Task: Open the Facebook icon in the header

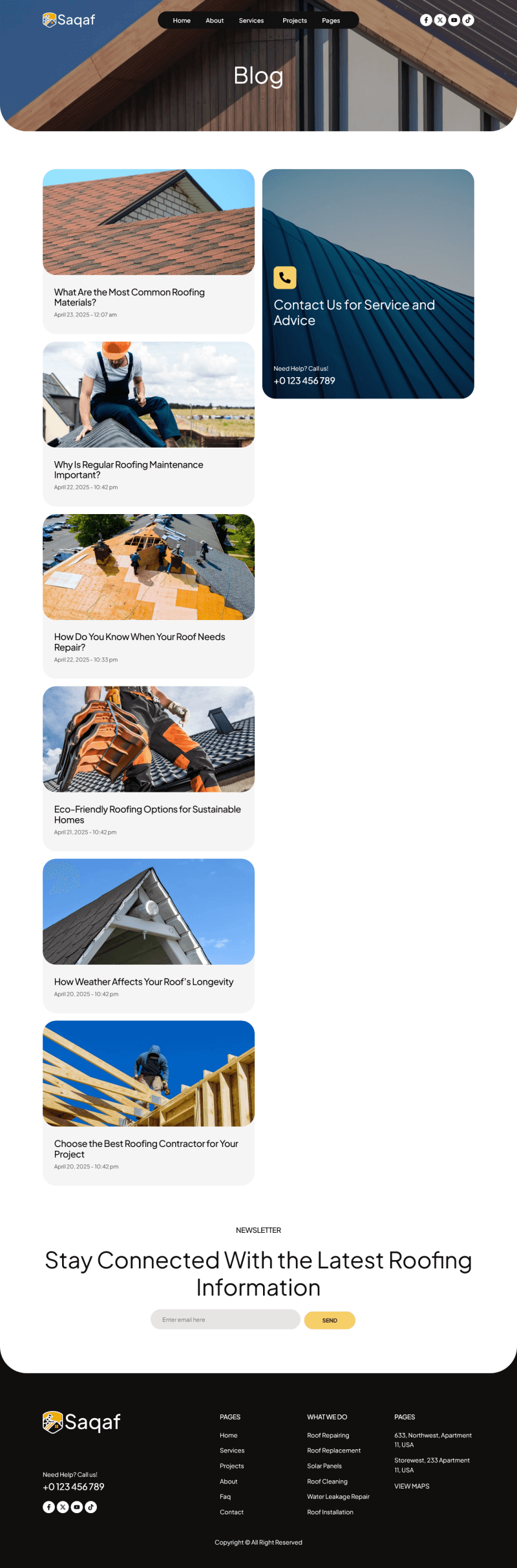Action: pos(426,20)
